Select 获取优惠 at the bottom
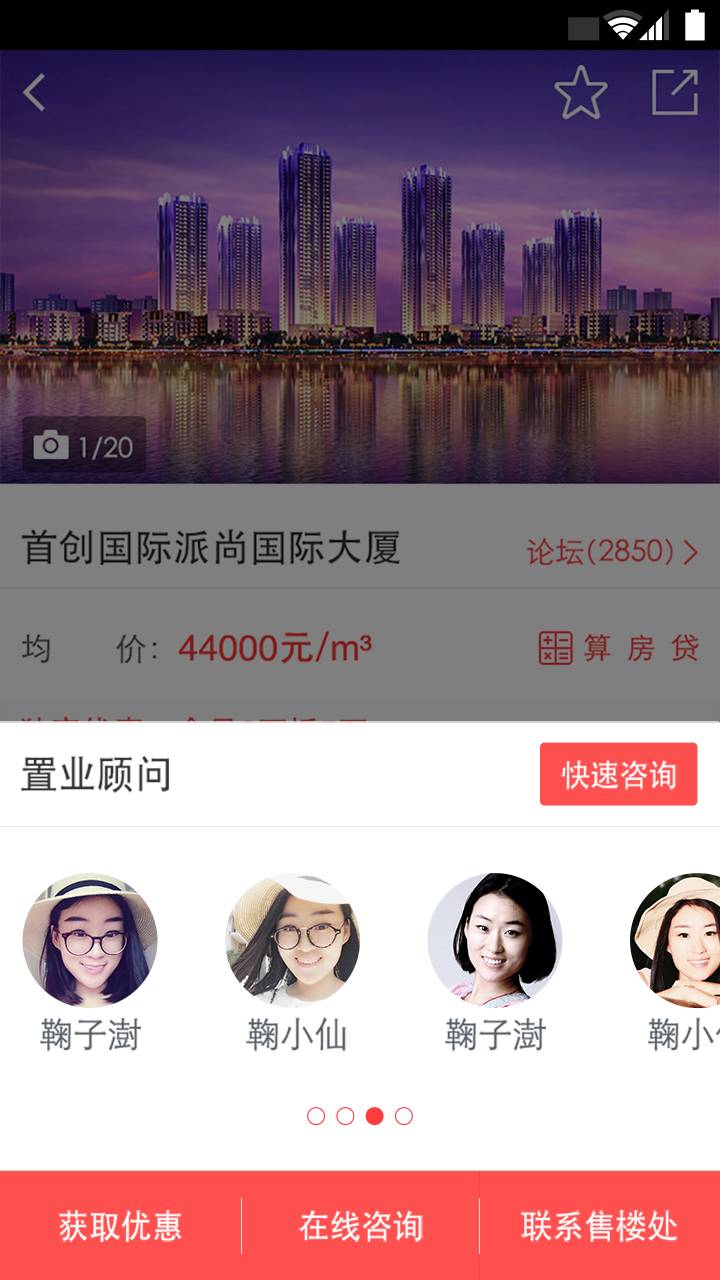Image resolution: width=720 pixels, height=1280 pixels. (120, 1226)
